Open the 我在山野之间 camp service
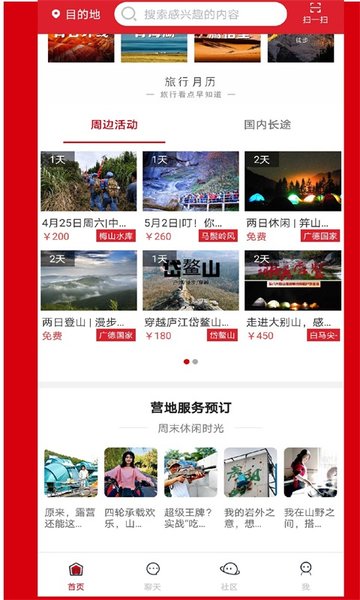The image size is (360, 600). click(x=310, y=489)
